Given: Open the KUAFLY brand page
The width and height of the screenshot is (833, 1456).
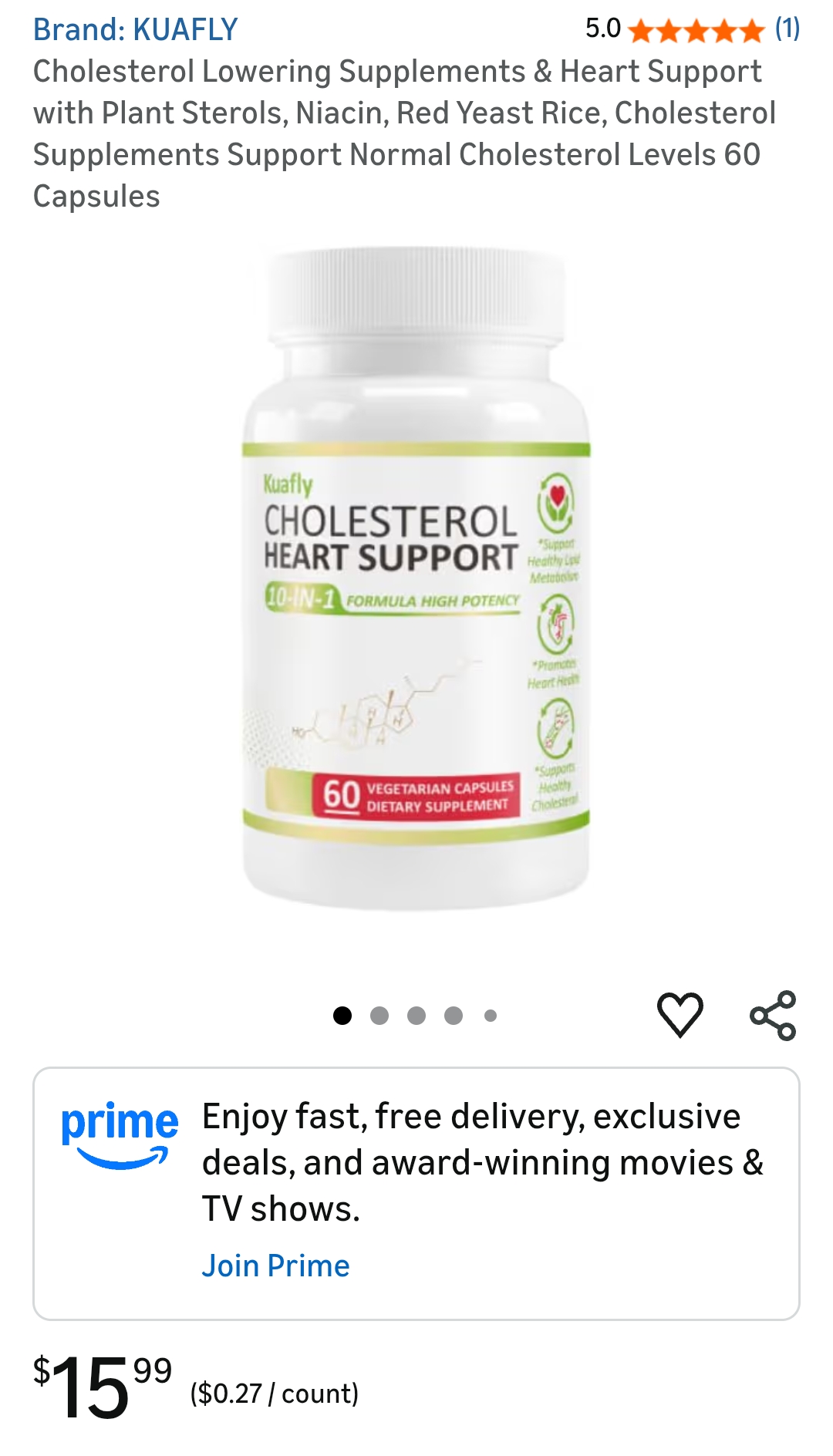Looking at the screenshot, I should coord(135,29).
